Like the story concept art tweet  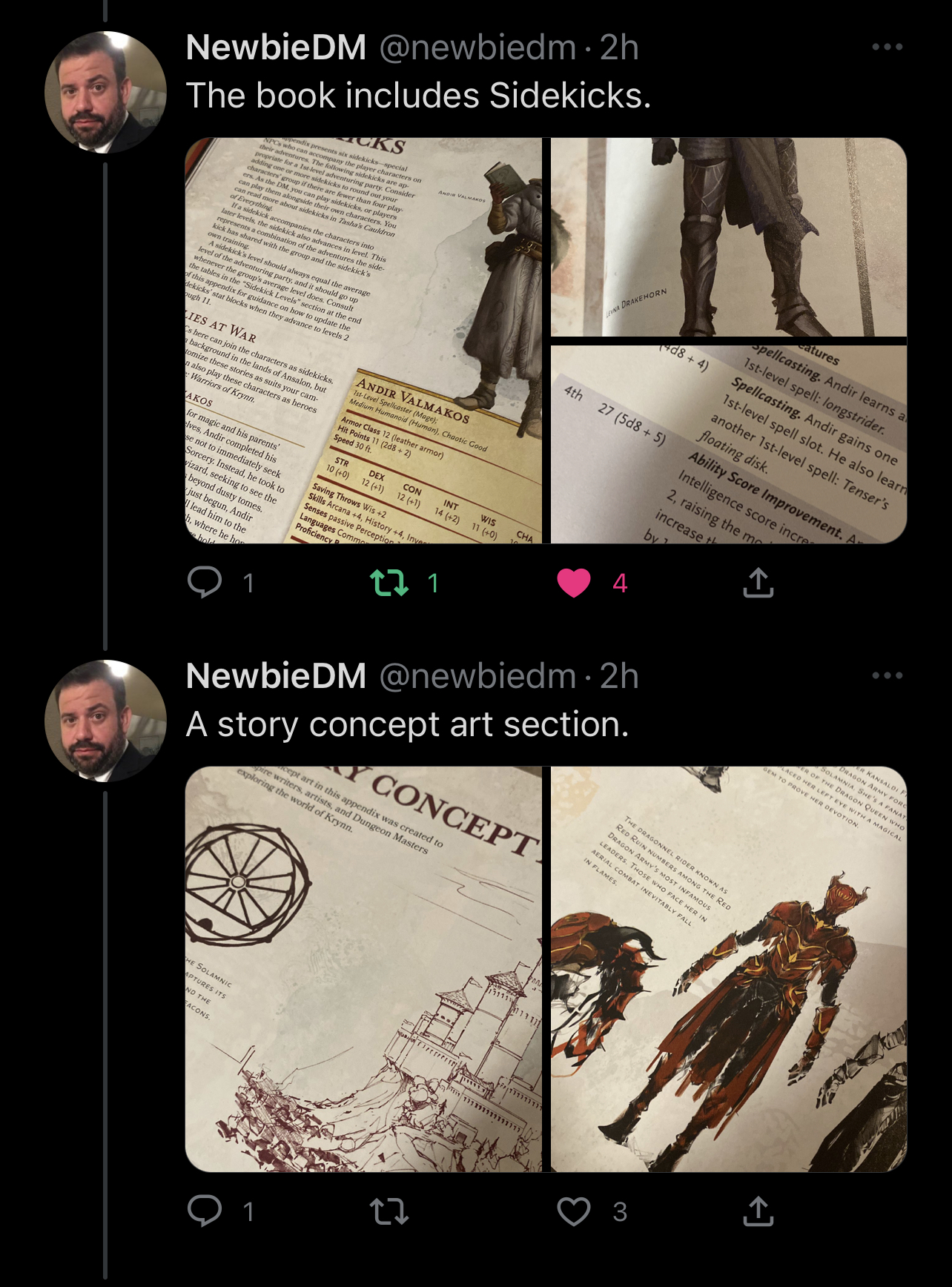pyautogui.click(x=573, y=1211)
